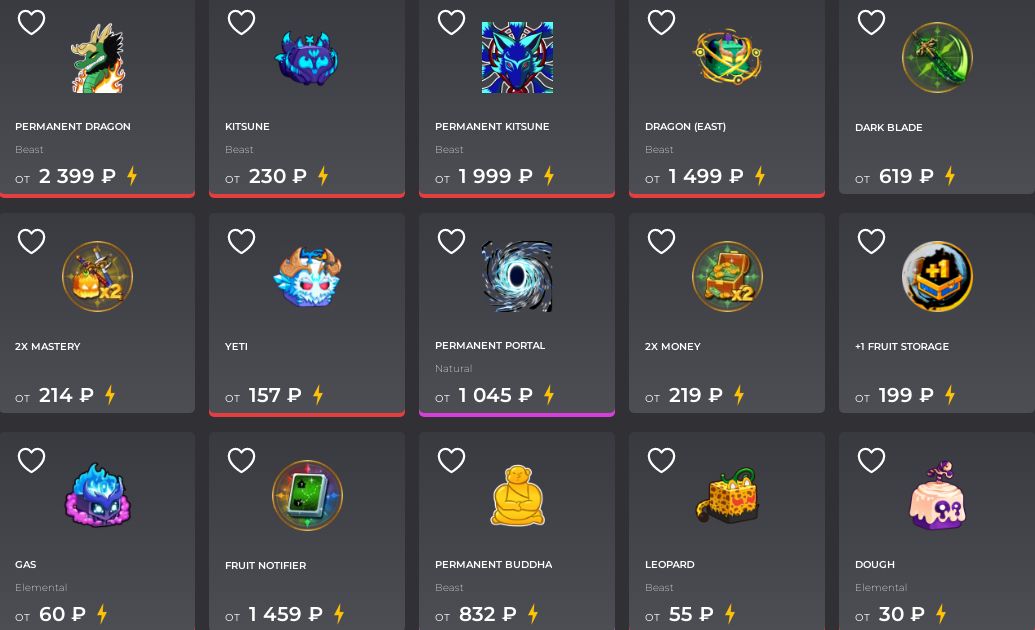This screenshot has width=1035, height=630.
Task: Like the 2X Mastery item
Action: 32,241
